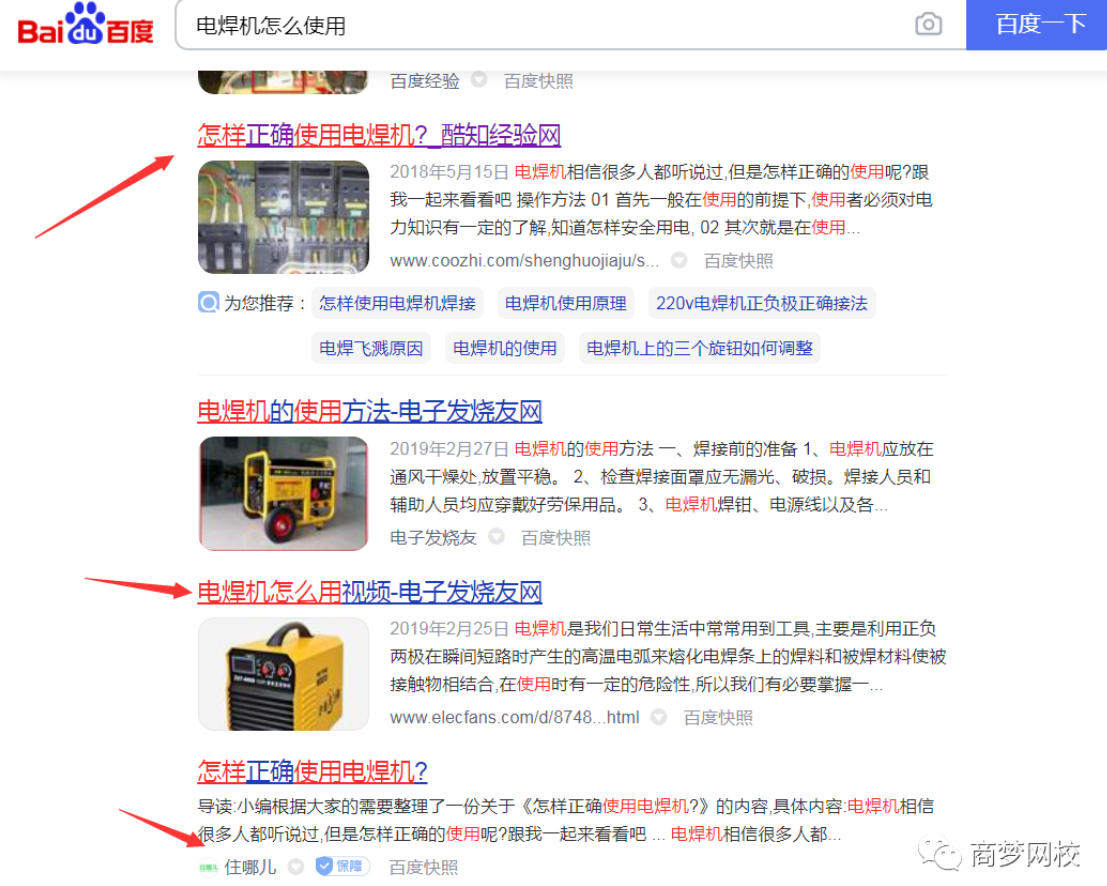The width and height of the screenshot is (1107, 886).
Task: Open 百度快照 next to www.coozhi.com
Action: (x=738, y=261)
